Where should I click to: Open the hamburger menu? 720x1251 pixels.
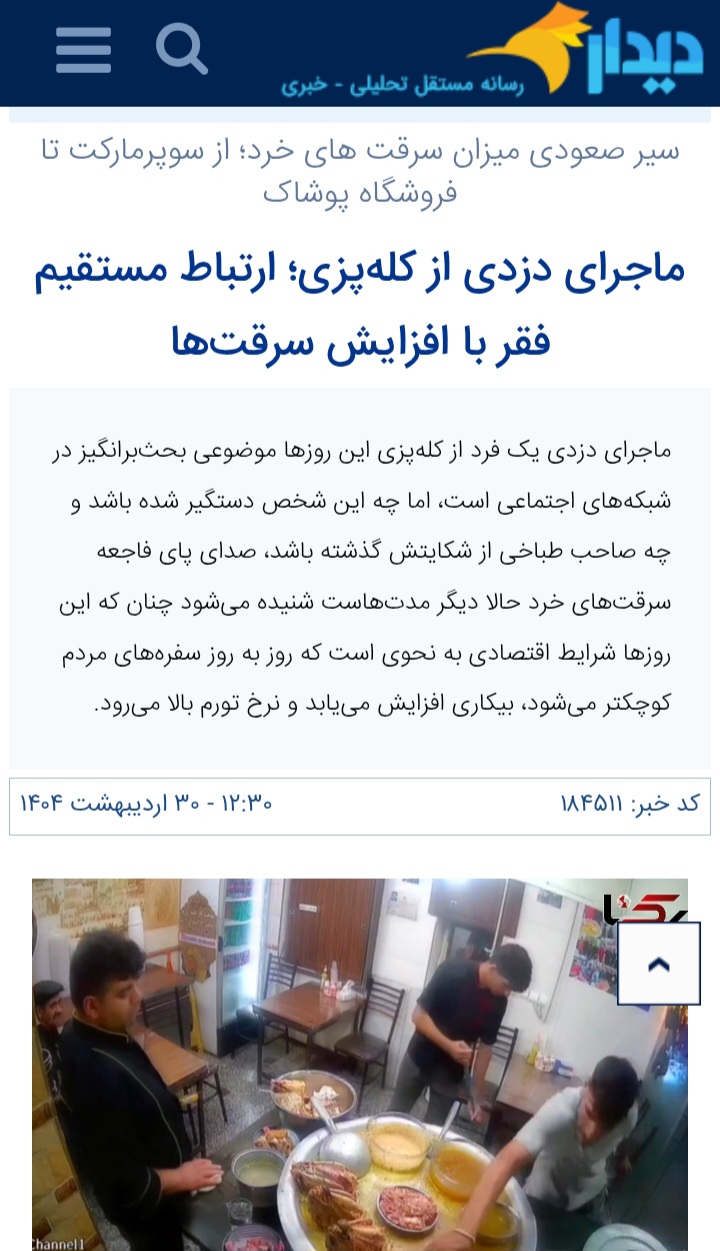click(x=83, y=50)
